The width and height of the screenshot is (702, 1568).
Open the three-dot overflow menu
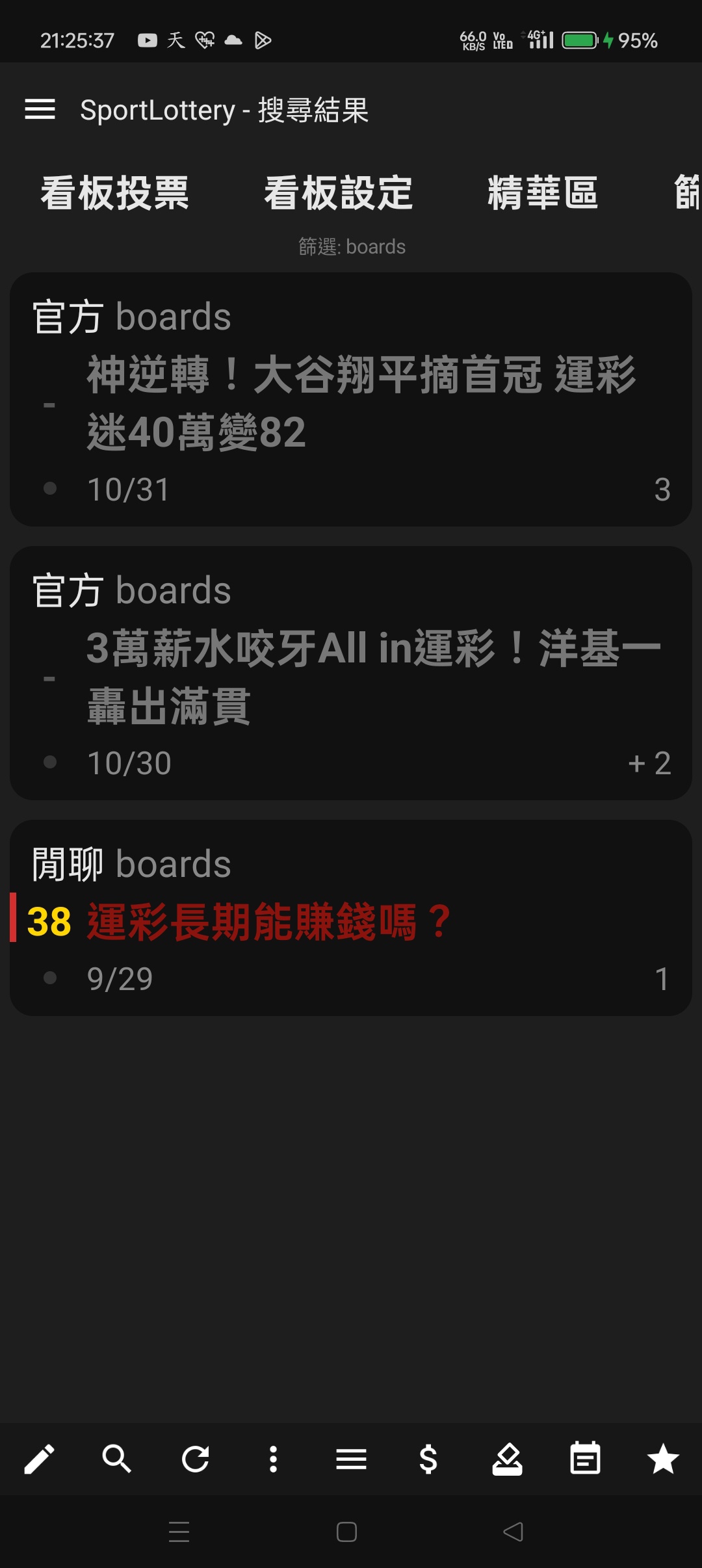[x=273, y=1459]
